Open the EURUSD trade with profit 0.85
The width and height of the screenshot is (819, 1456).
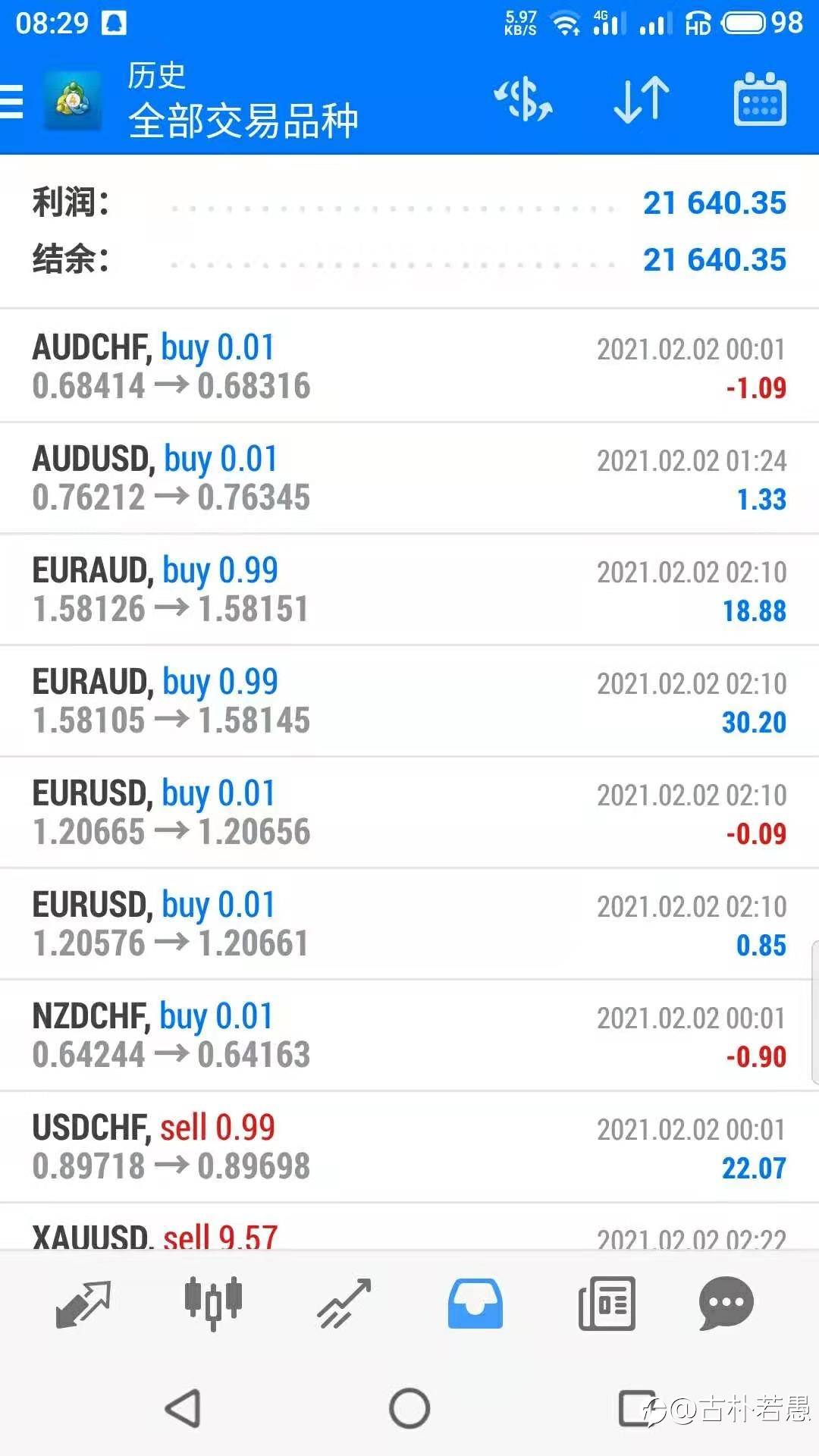[409, 924]
